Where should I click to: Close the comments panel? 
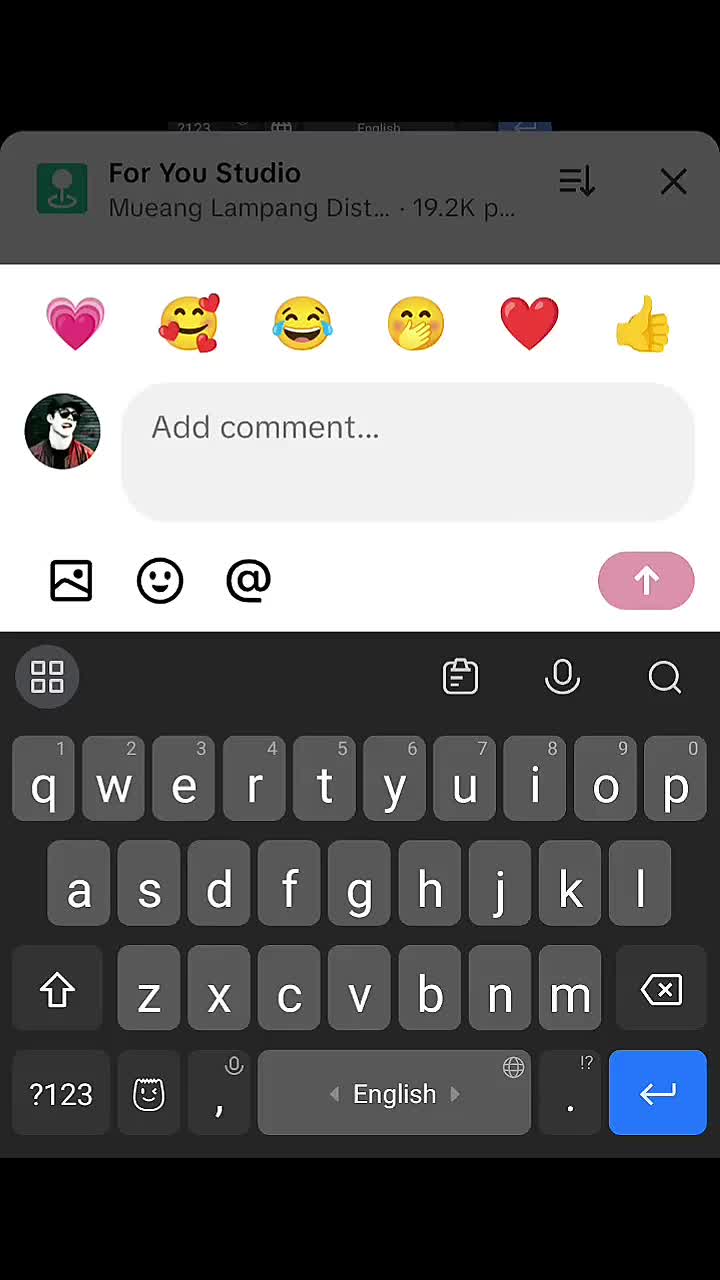pos(673,182)
